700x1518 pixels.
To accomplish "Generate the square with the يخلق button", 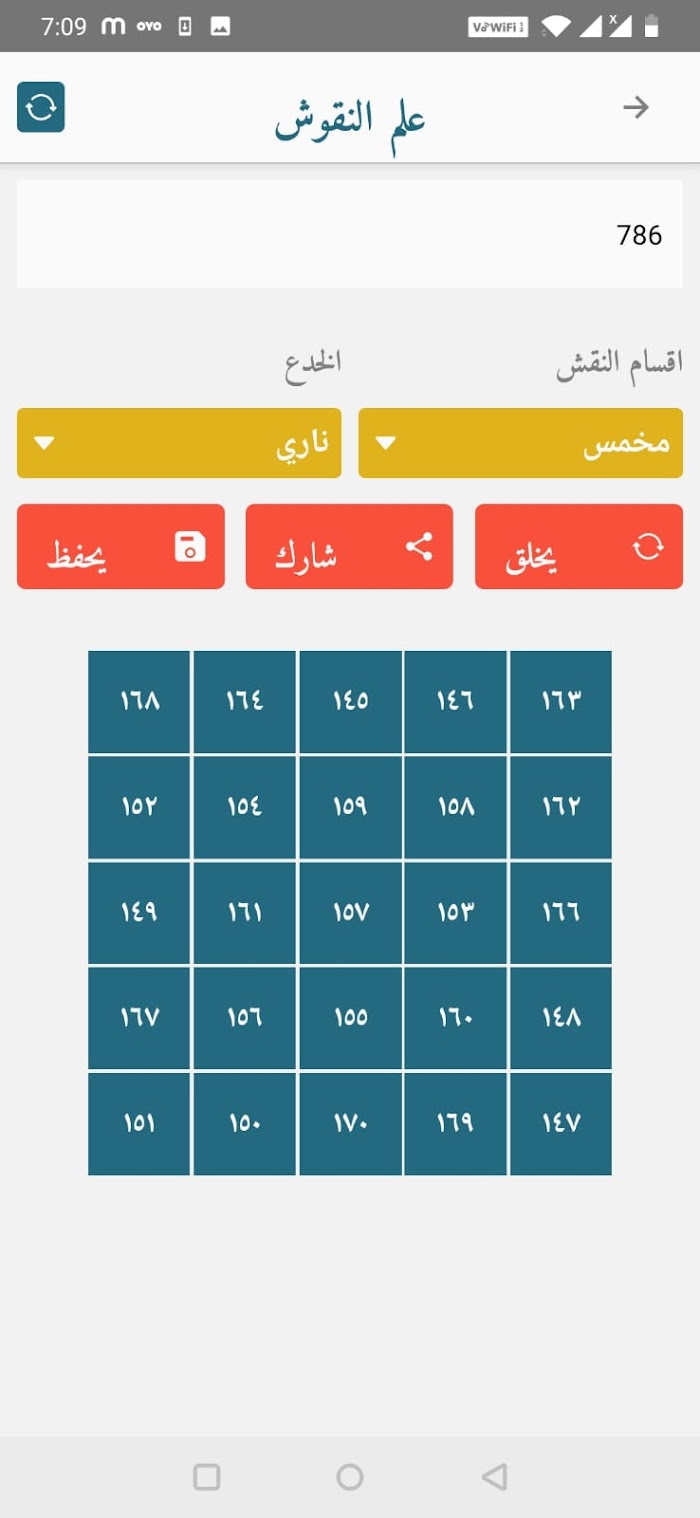I will coord(578,547).
